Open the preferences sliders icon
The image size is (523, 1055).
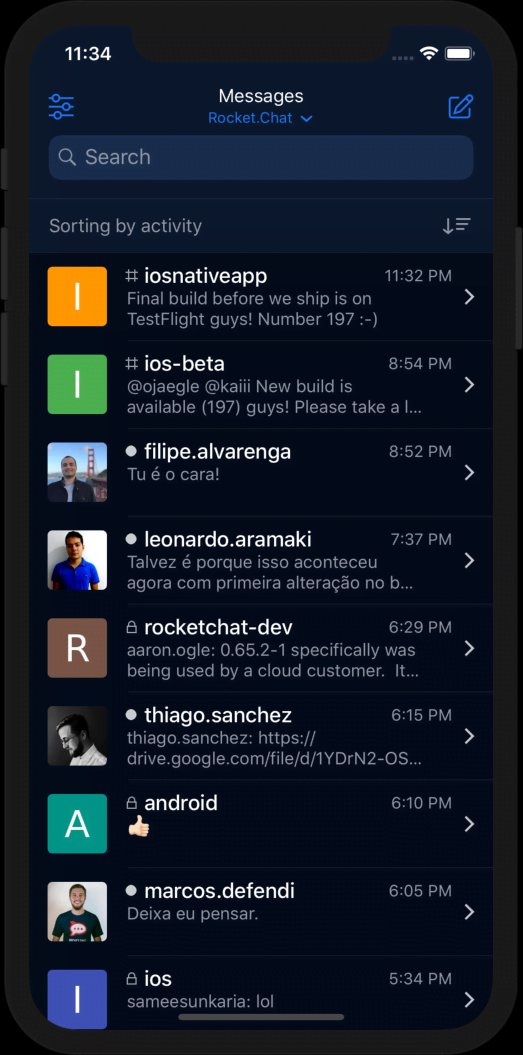click(x=61, y=107)
